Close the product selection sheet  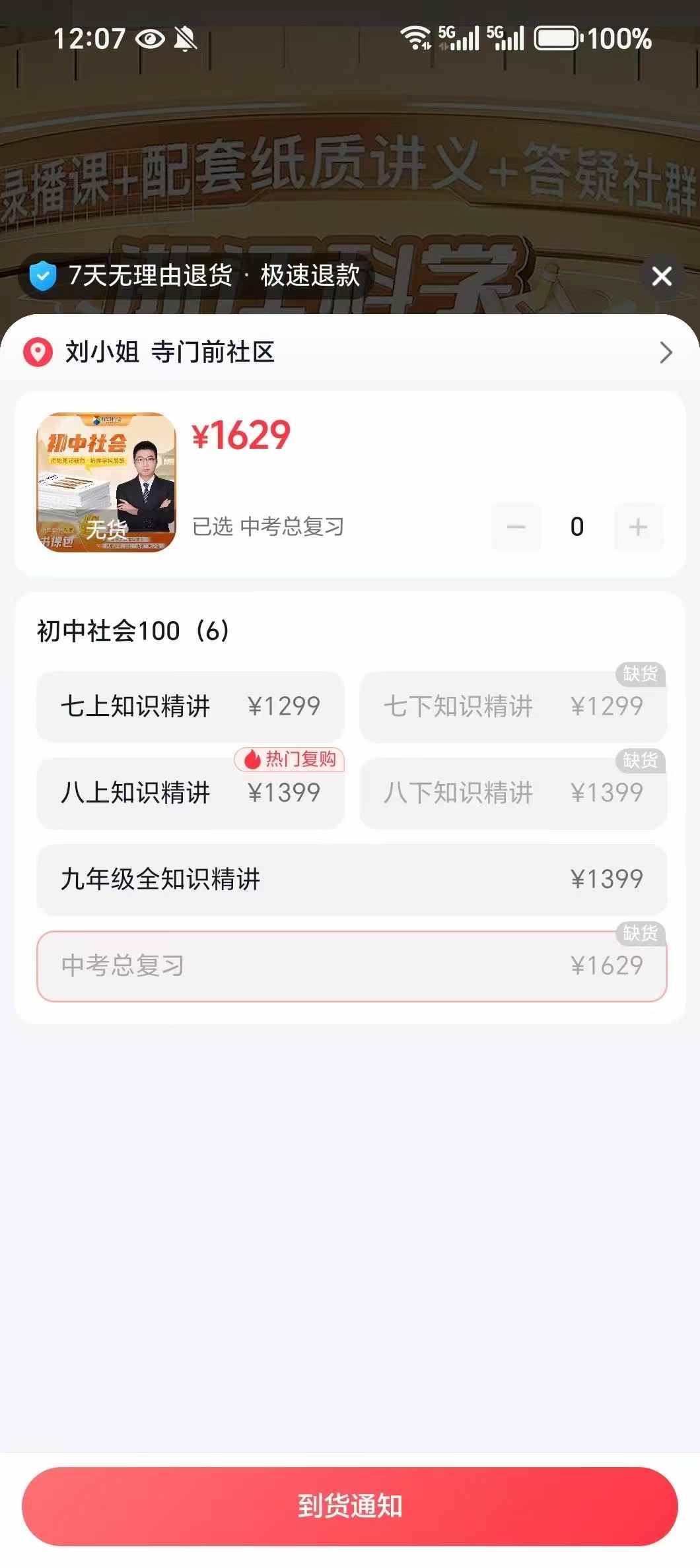coord(662,277)
